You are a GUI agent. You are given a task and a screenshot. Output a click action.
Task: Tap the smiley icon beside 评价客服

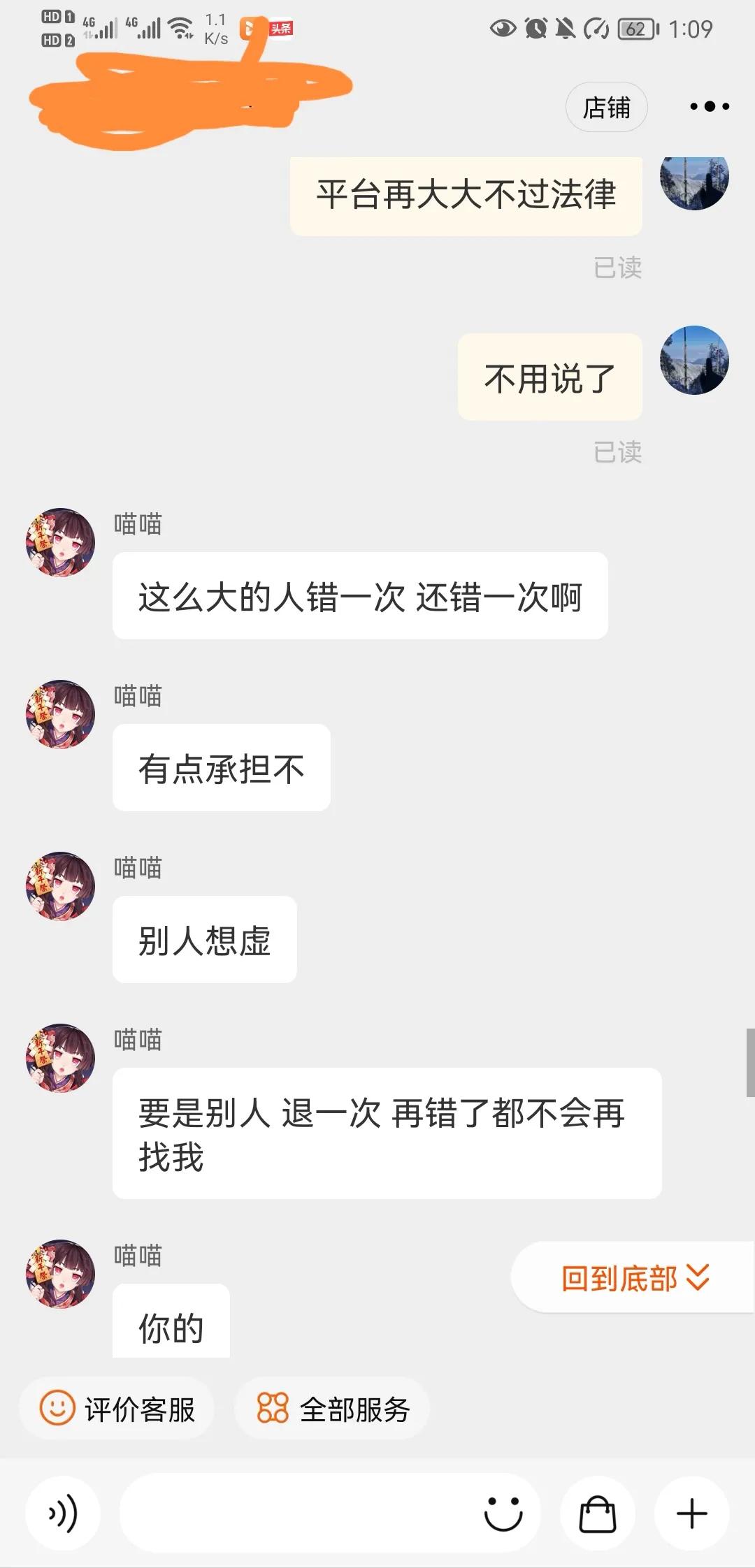click(58, 1409)
